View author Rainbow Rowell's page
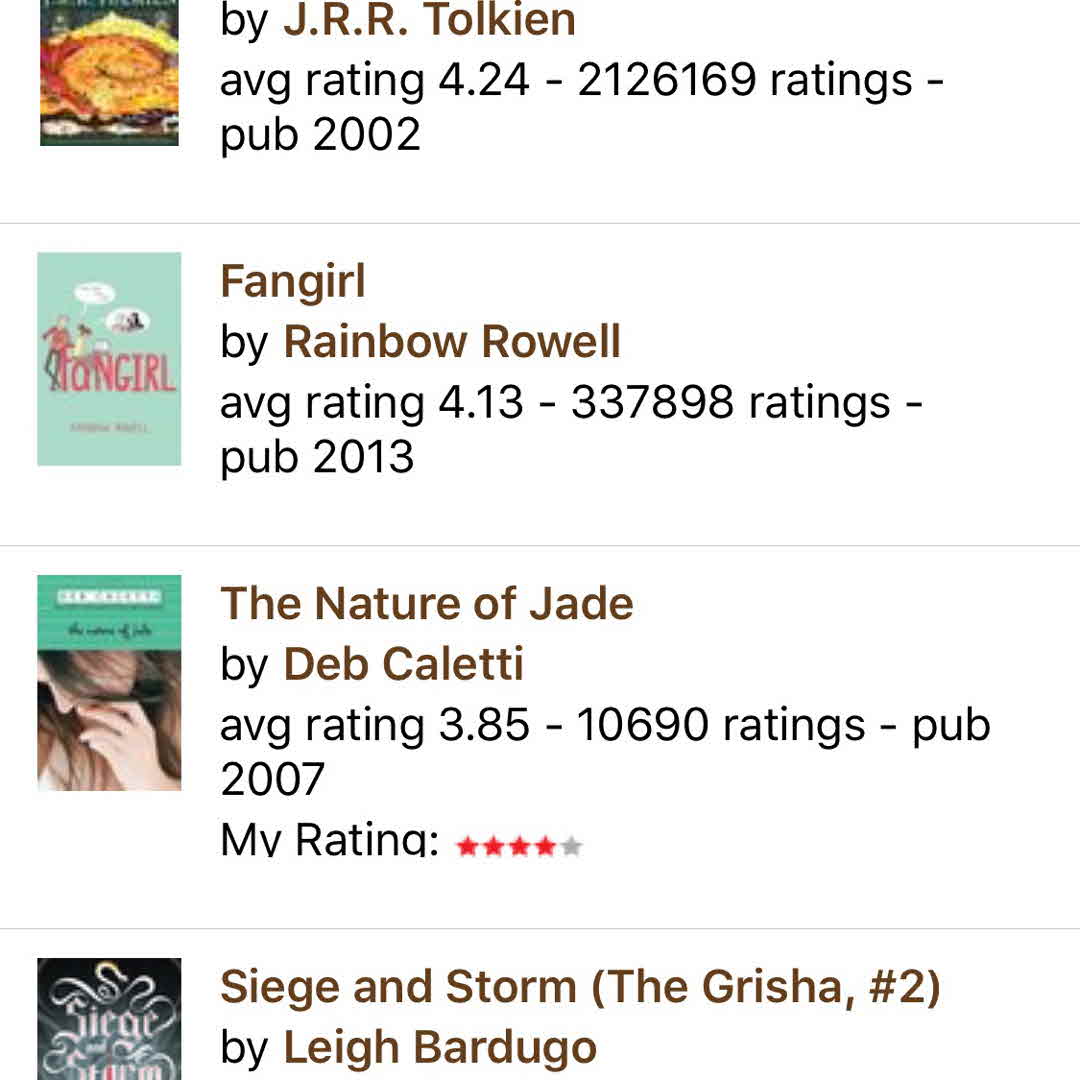 coord(452,342)
